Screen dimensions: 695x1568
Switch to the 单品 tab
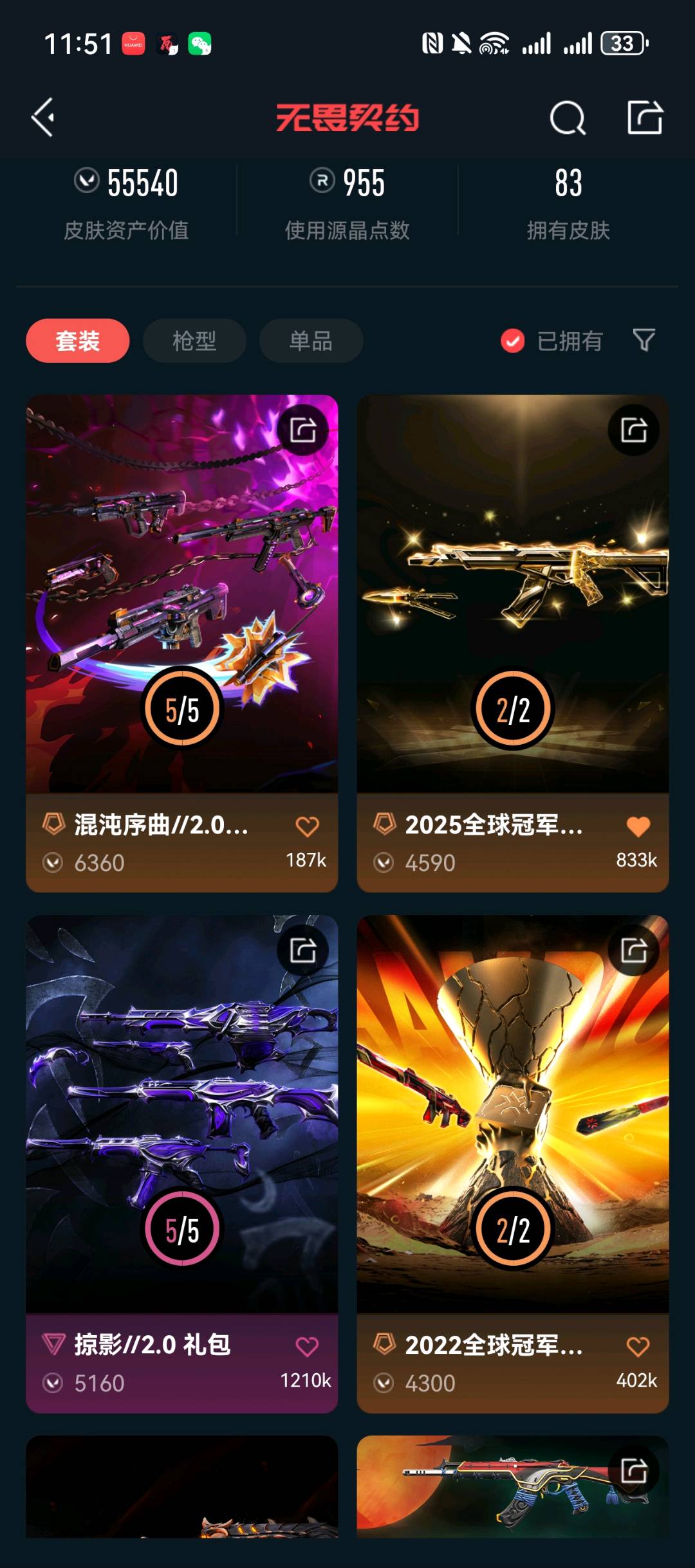coord(311,341)
